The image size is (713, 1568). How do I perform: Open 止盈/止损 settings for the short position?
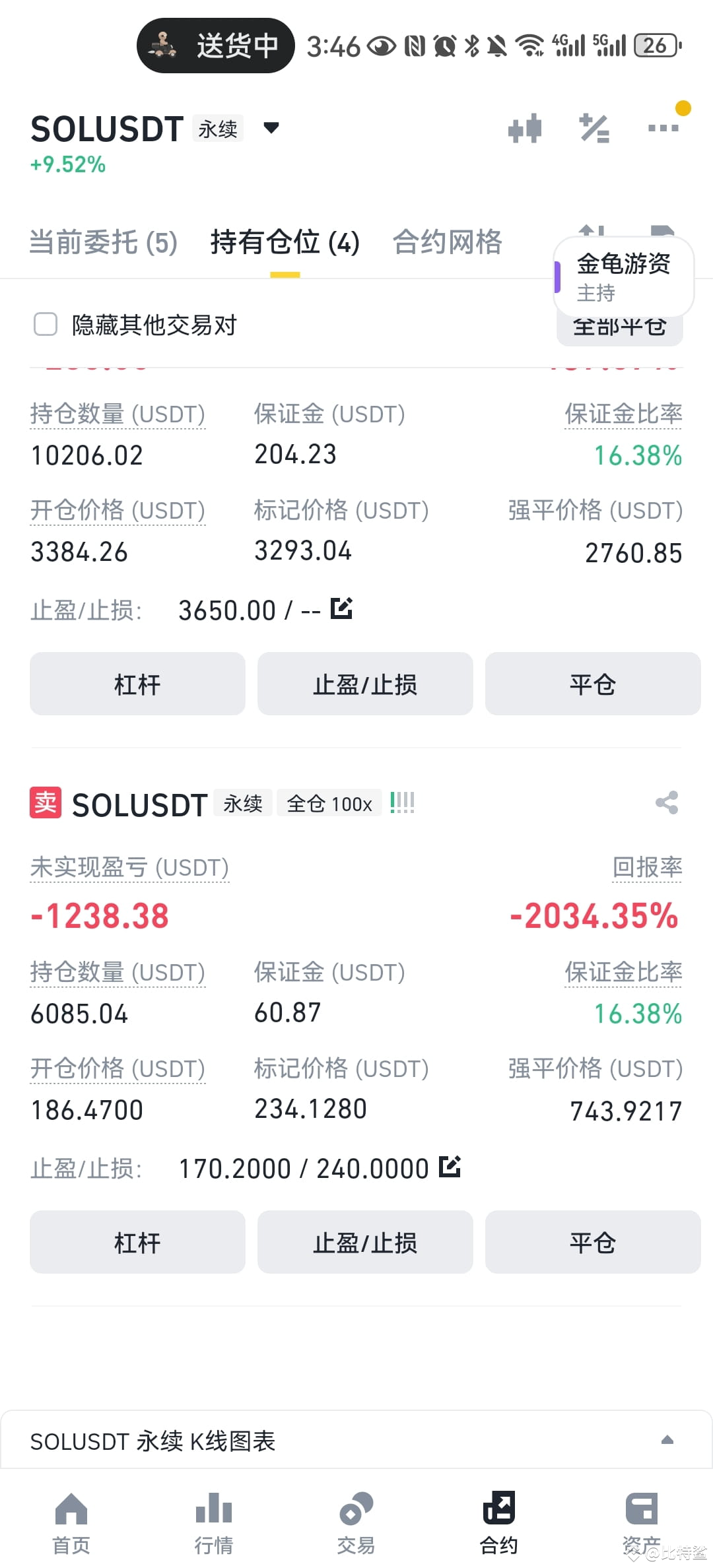(x=365, y=1243)
